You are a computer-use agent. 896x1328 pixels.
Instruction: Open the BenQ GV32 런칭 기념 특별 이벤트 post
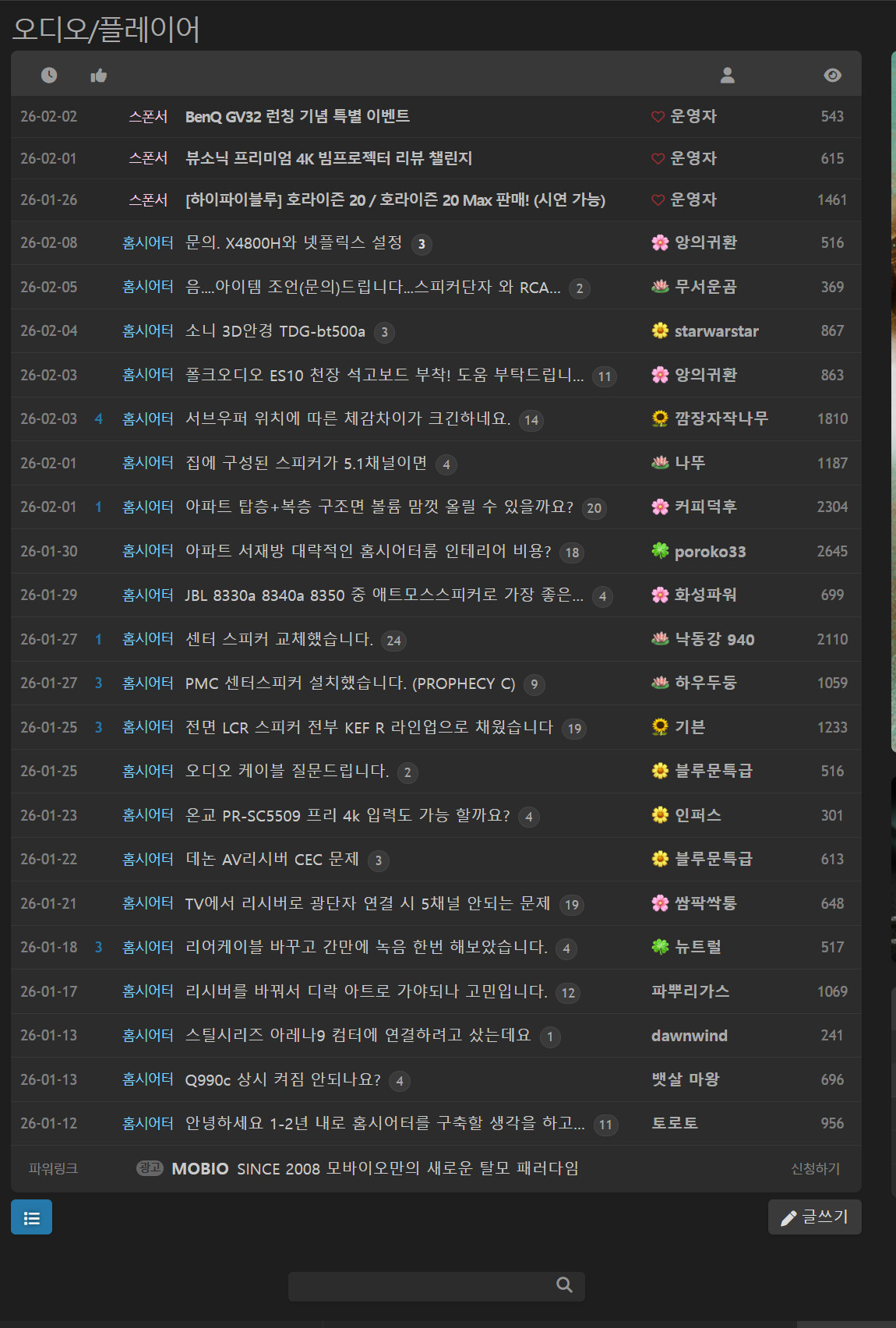coord(297,116)
